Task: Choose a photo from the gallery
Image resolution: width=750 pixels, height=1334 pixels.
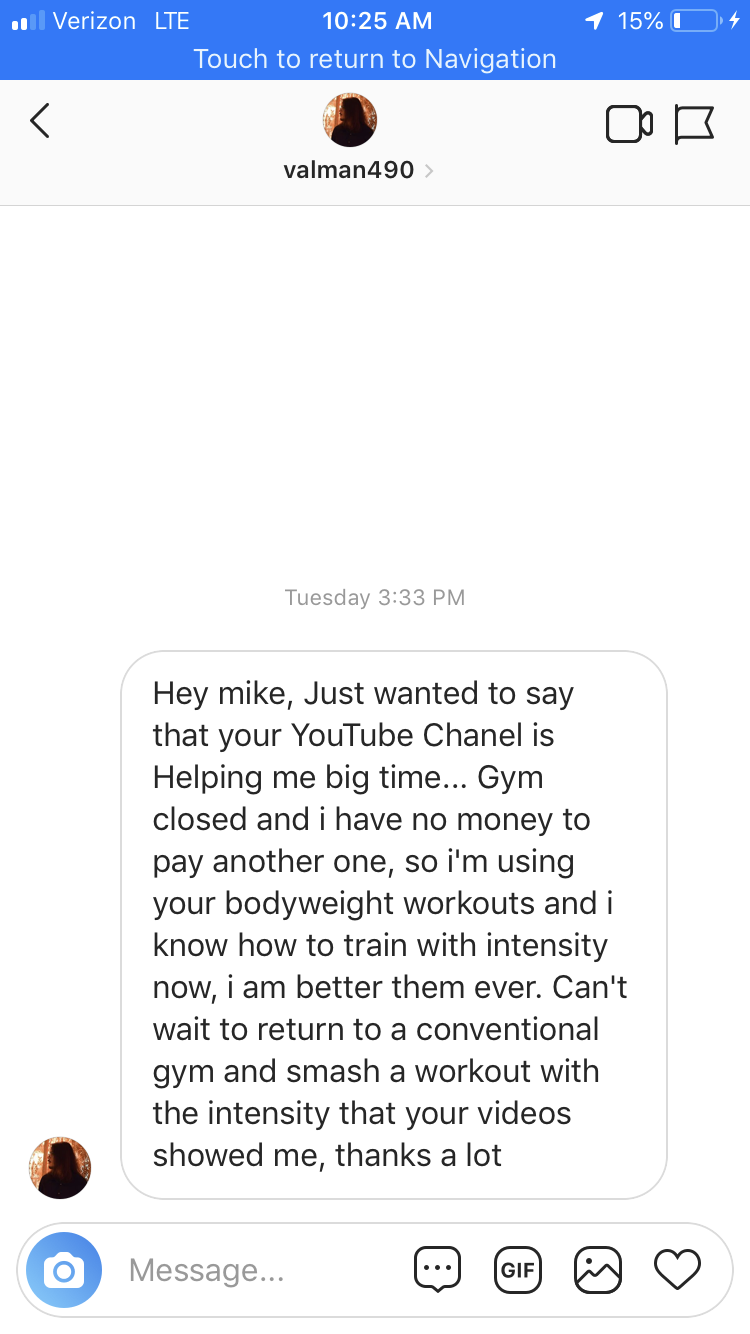Action: 598,1270
